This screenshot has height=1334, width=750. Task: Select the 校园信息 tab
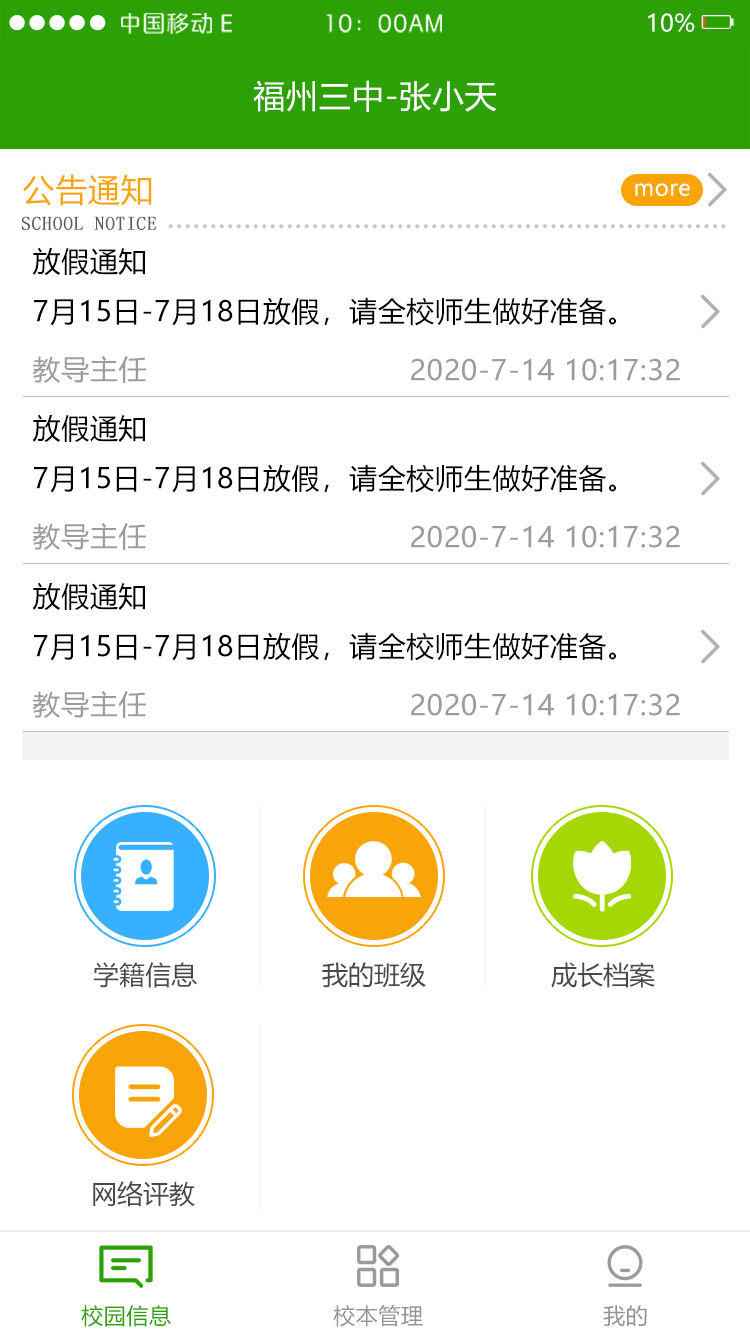126,1285
